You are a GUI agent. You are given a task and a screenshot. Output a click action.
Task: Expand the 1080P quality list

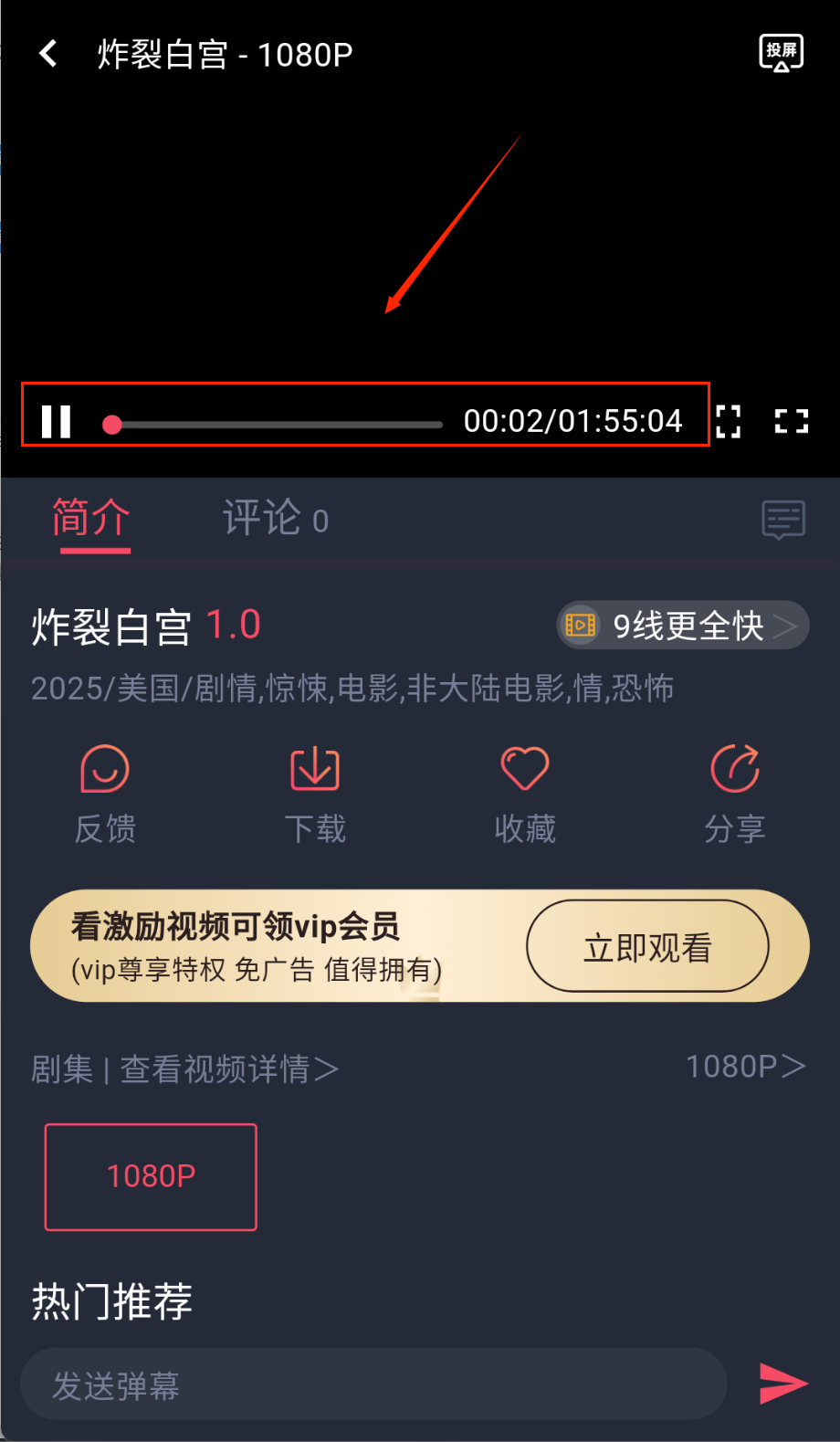pos(745,1067)
